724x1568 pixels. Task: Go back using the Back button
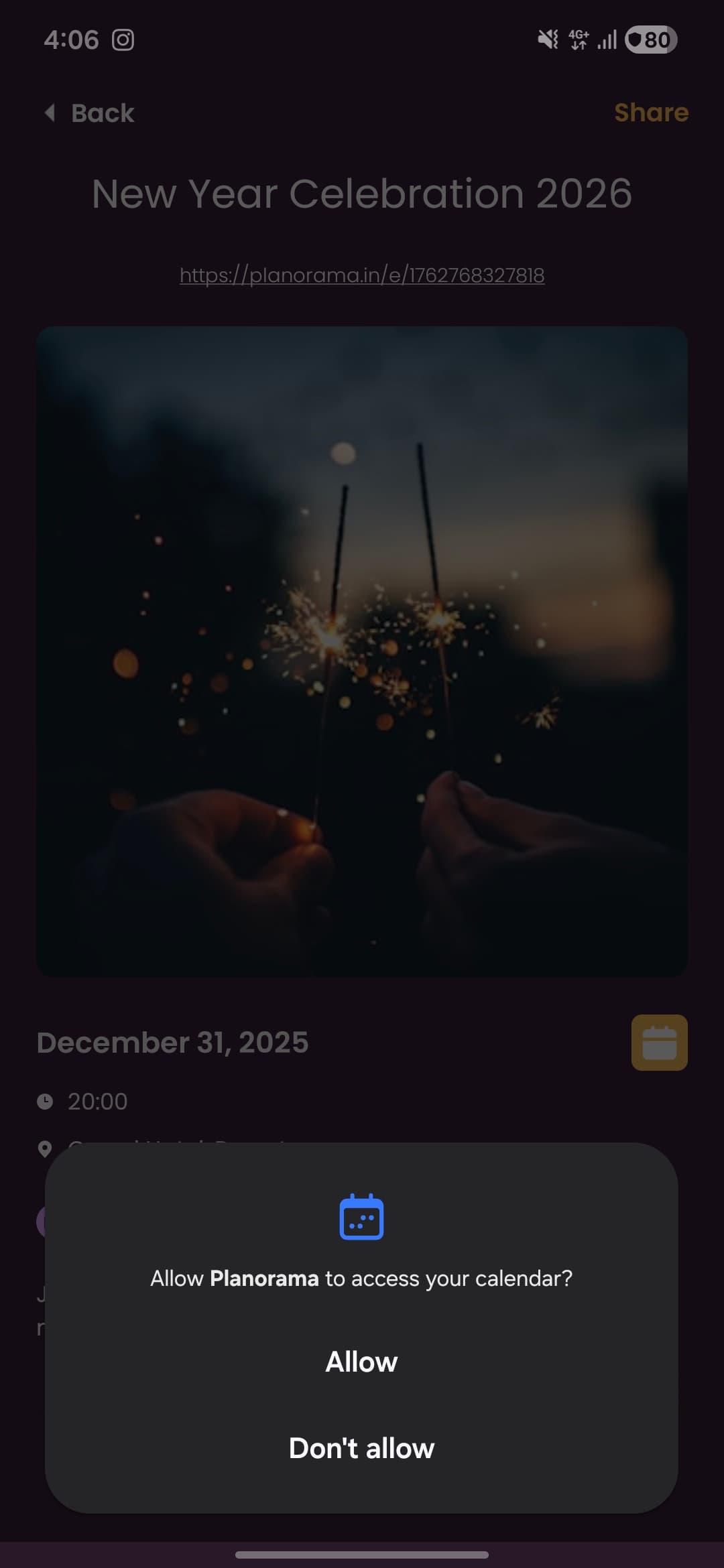(90, 113)
